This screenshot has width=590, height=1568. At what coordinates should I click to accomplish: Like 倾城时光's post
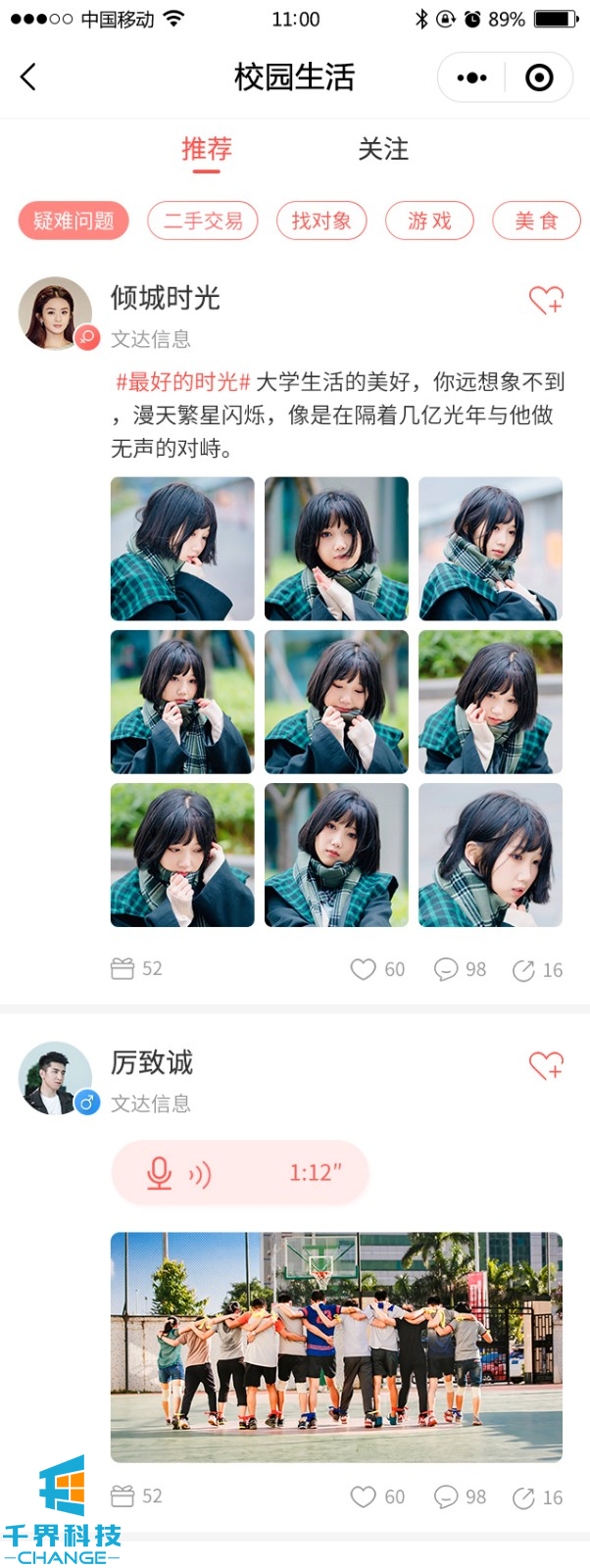364,969
